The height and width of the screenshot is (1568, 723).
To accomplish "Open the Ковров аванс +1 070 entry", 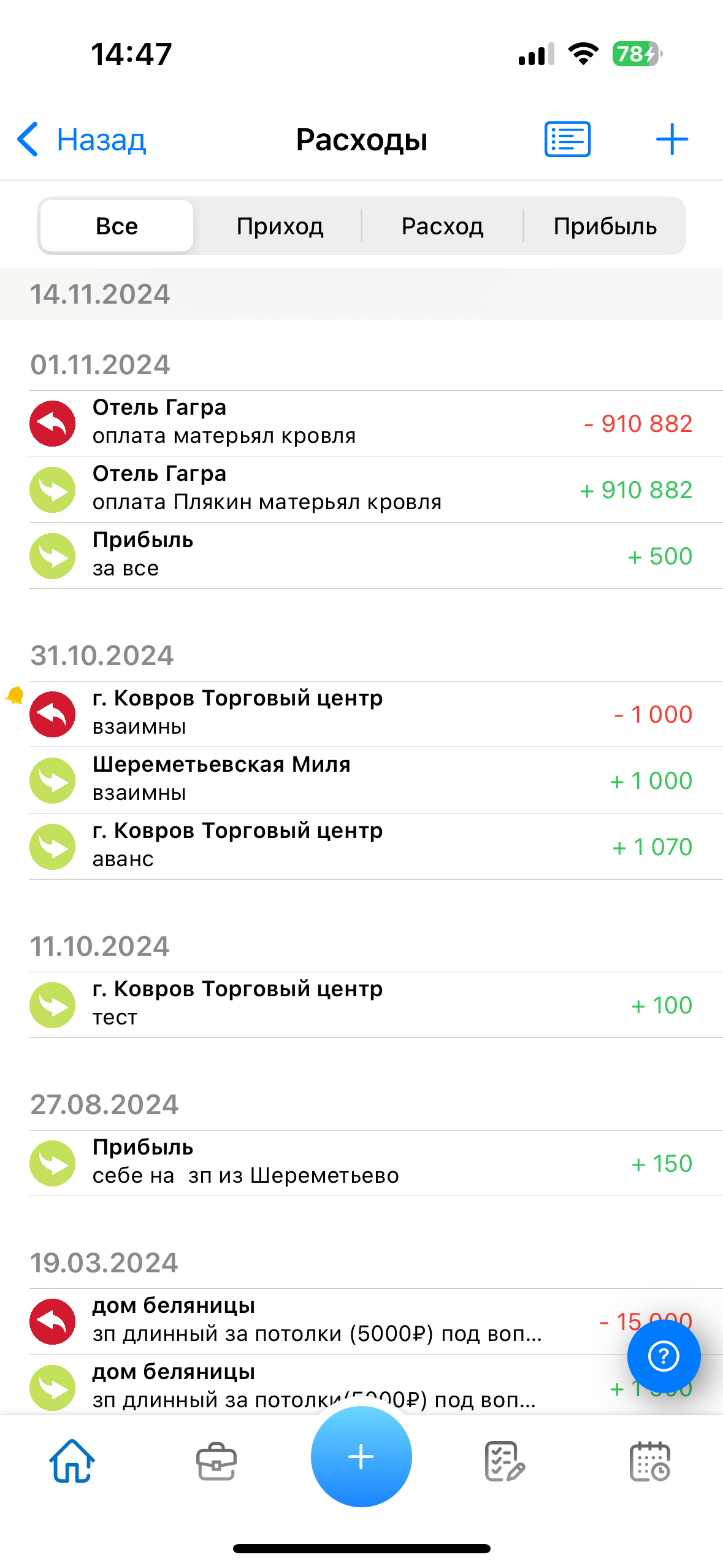I will coord(376,847).
